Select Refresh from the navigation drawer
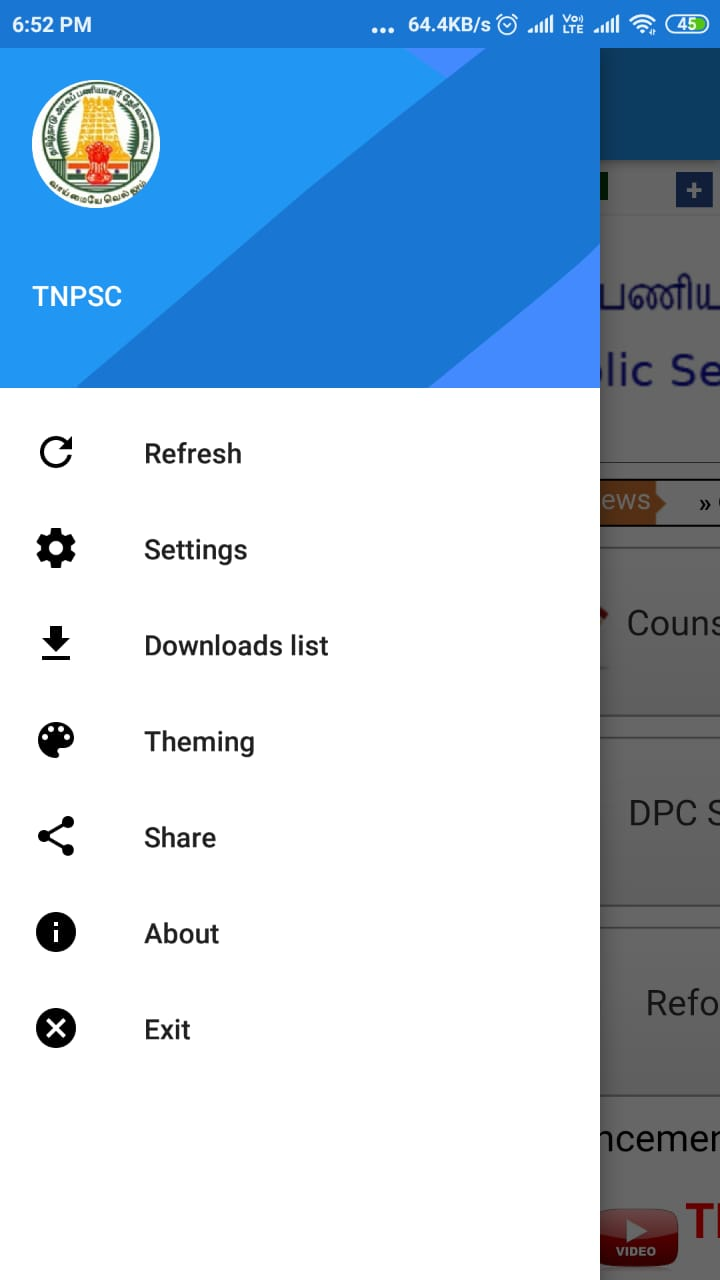720x1280 pixels. click(193, 453)
